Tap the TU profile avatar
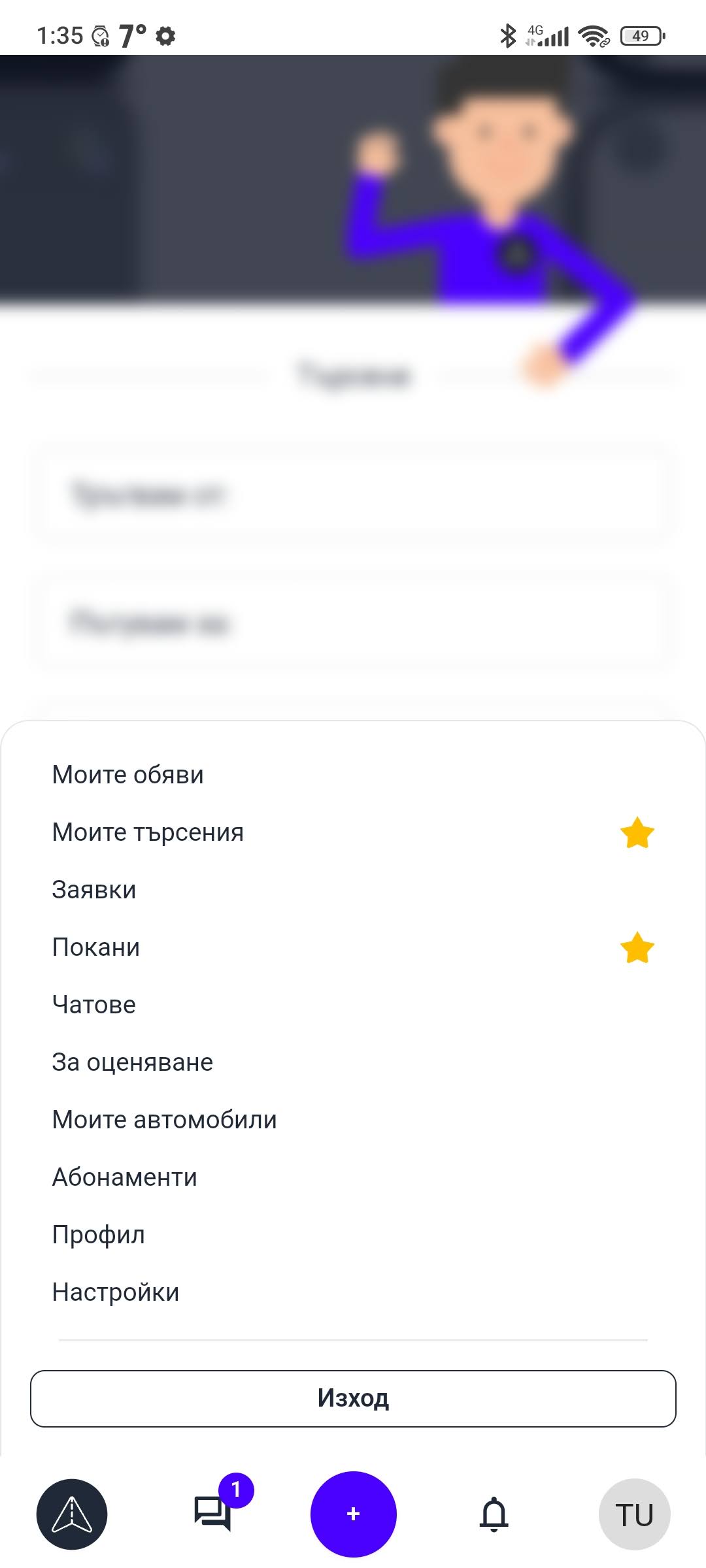The height and width of the screenshot is (1568, 706). 635,1514
